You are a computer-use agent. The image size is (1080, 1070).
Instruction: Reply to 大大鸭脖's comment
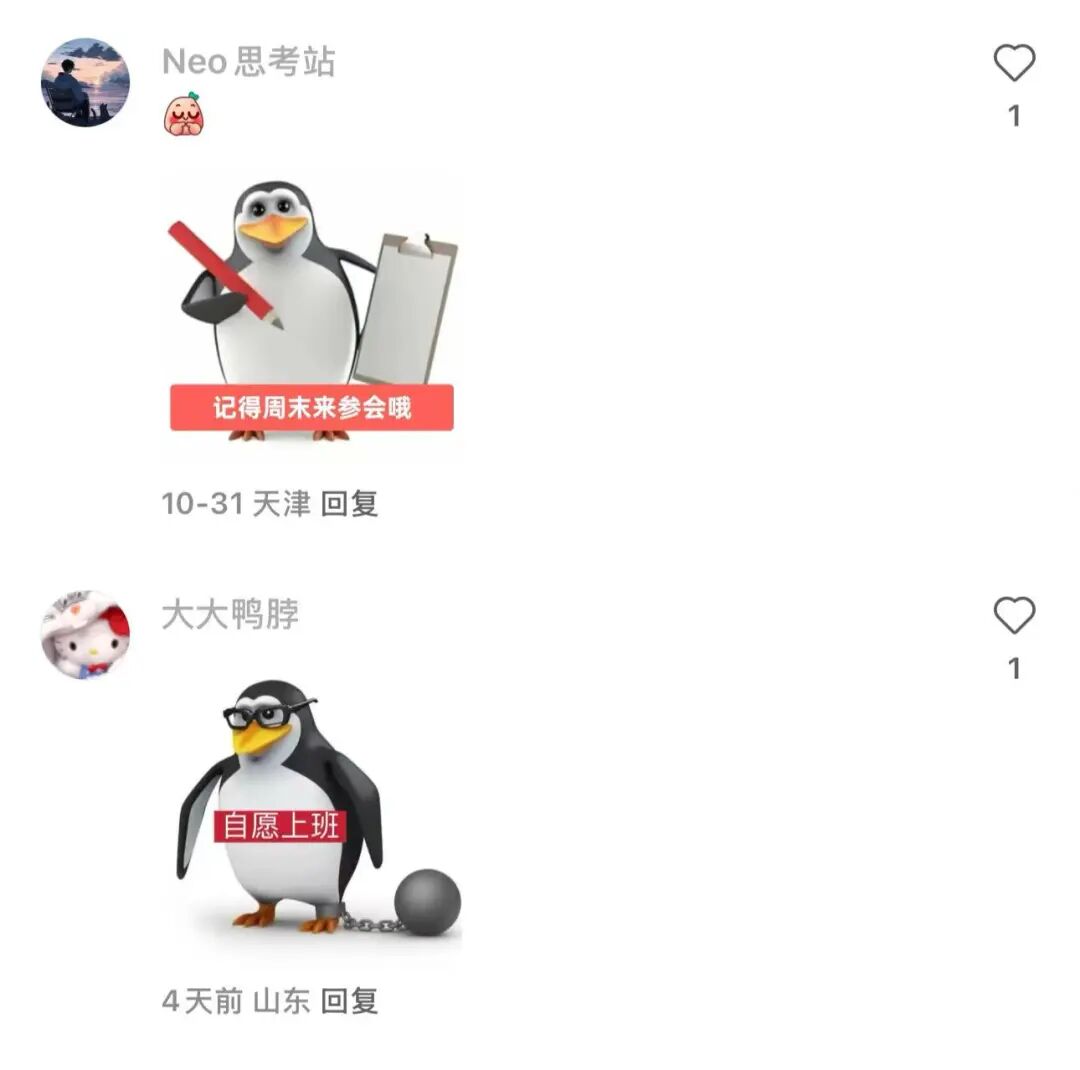tap(349, 1000)
